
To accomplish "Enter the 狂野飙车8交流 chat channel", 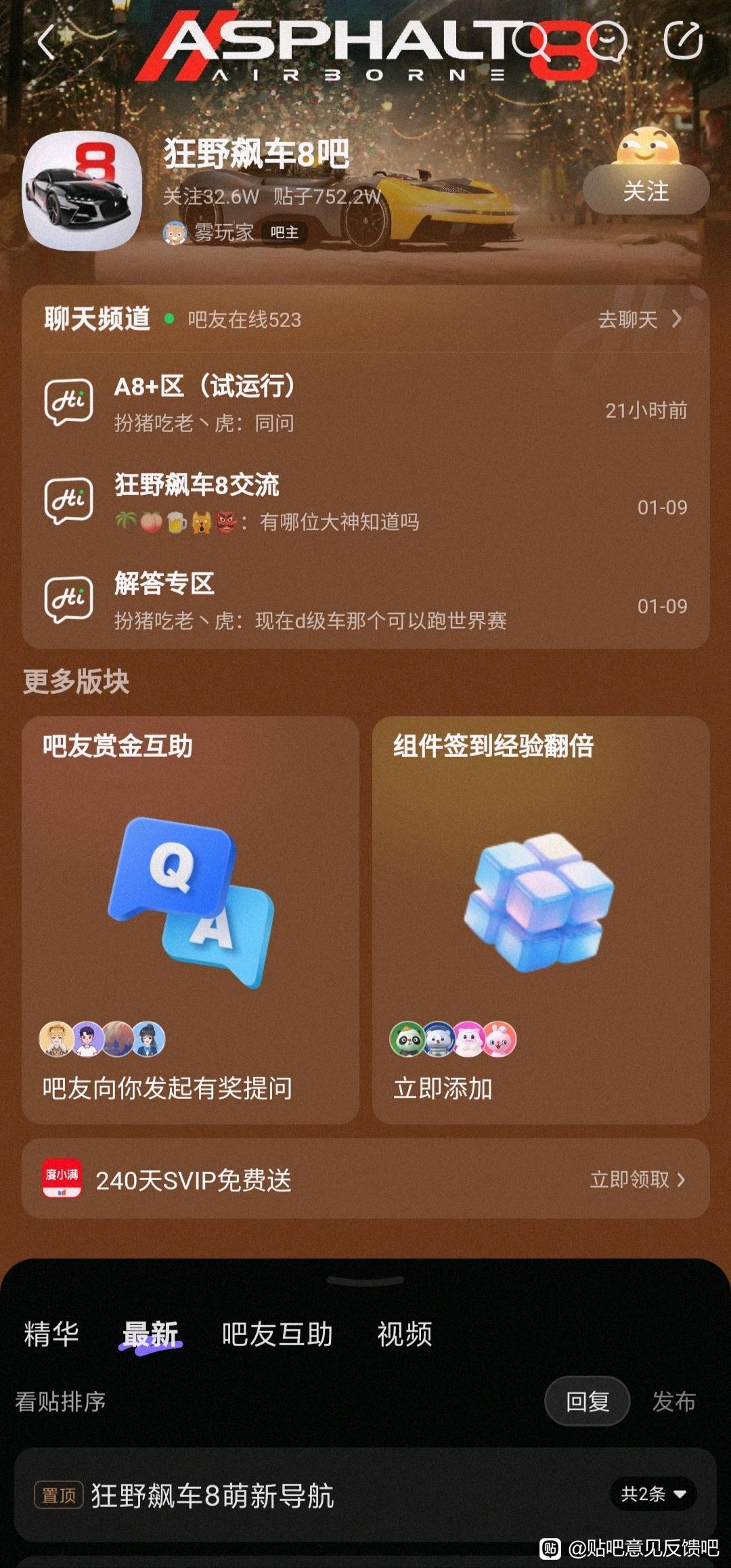I will click(365, 502).
